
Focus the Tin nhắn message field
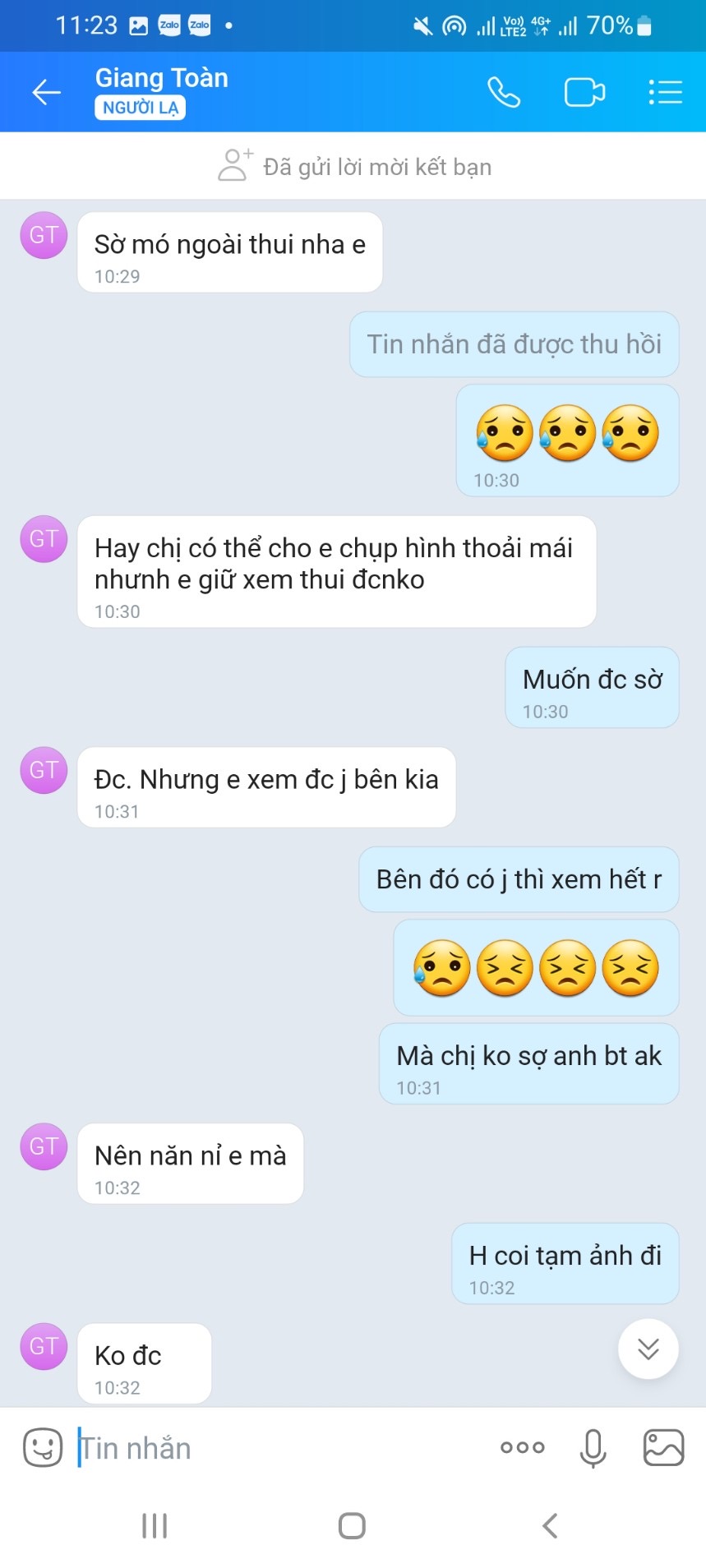tap(279, 1448)
